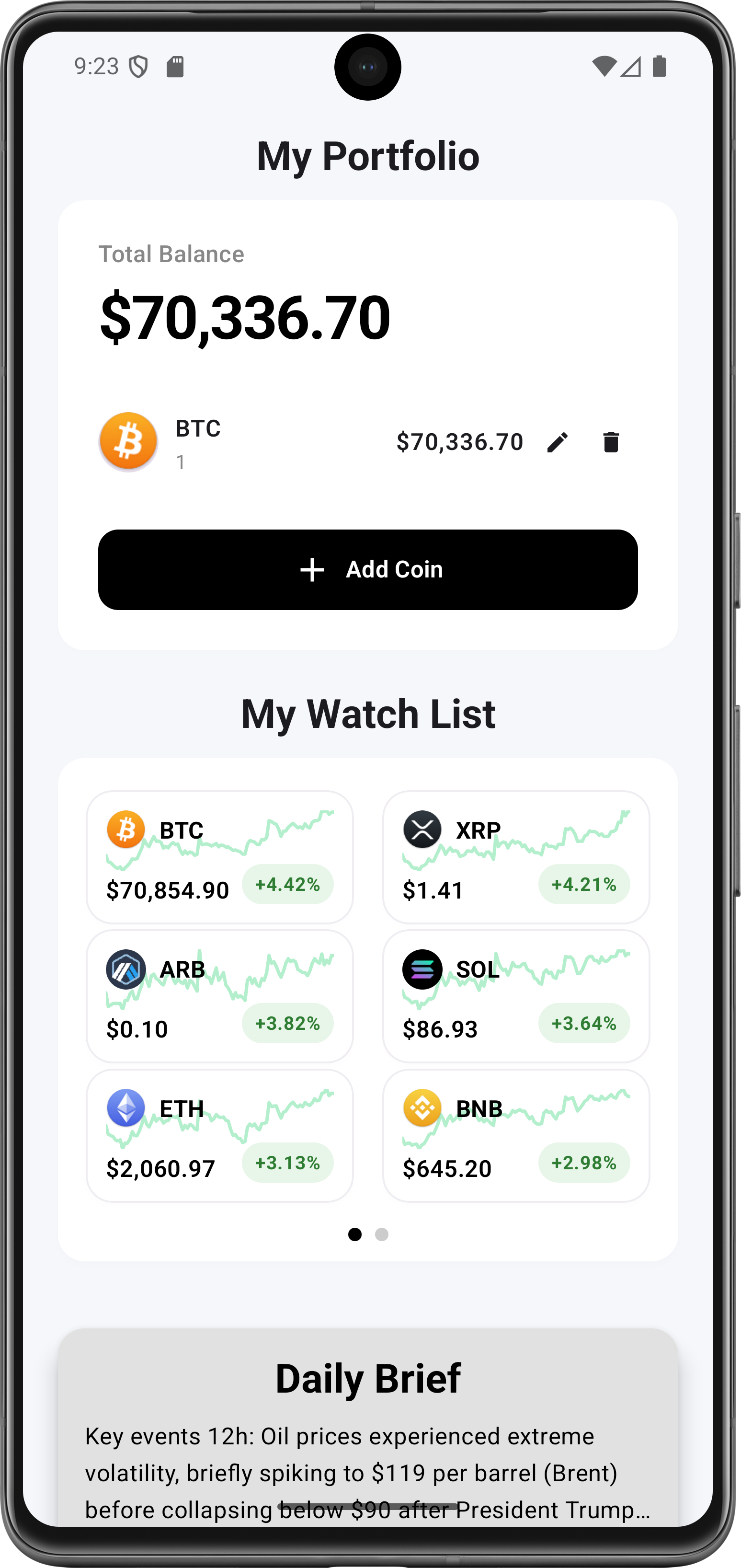Image resolution: width=741 pixels, height=1568 pixels.
Task: Click the ETH logo in the watch list
Action: (125, 1108)
